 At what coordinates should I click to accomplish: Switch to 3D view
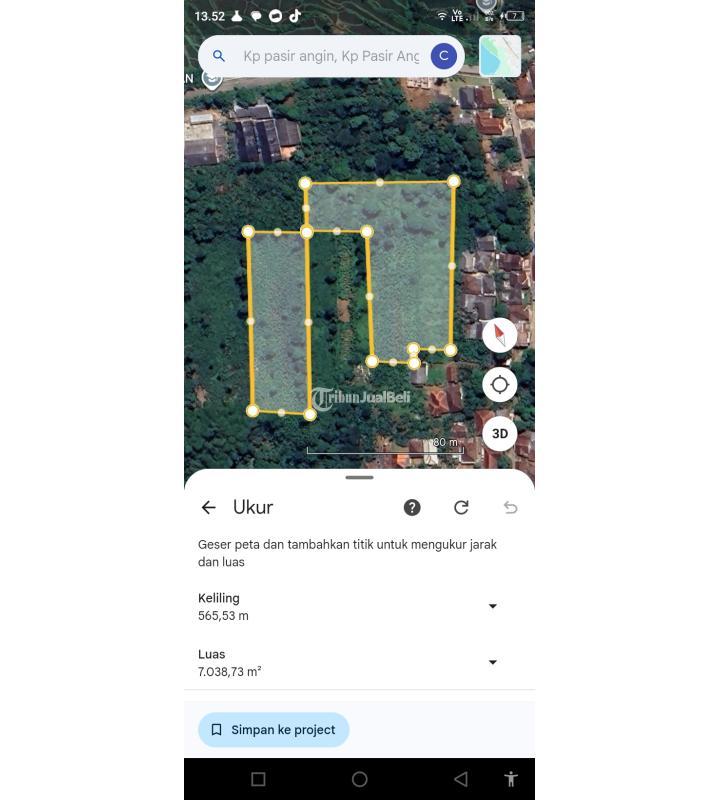click(x=499, y=434)
